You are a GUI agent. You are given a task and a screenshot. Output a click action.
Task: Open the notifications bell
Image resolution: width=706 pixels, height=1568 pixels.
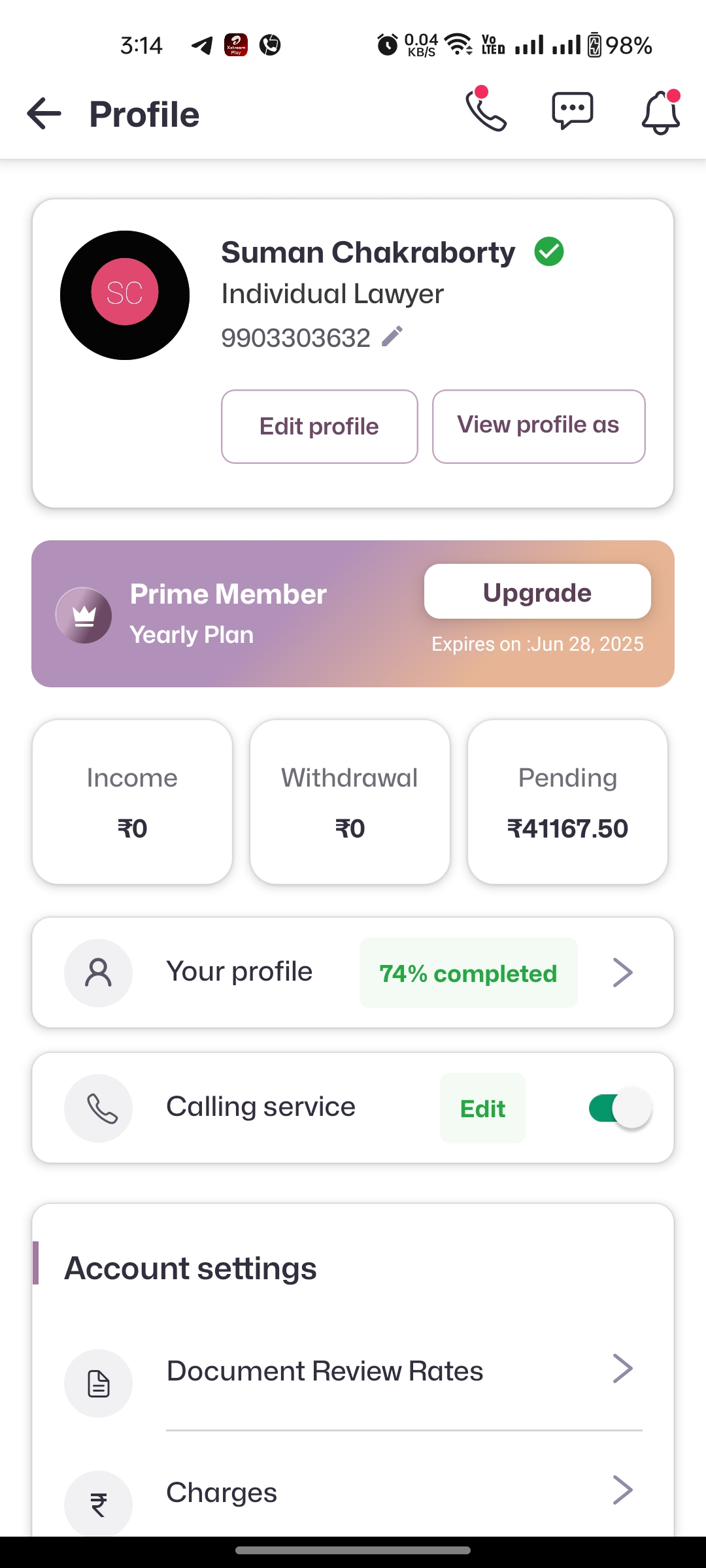click(660, 112)
